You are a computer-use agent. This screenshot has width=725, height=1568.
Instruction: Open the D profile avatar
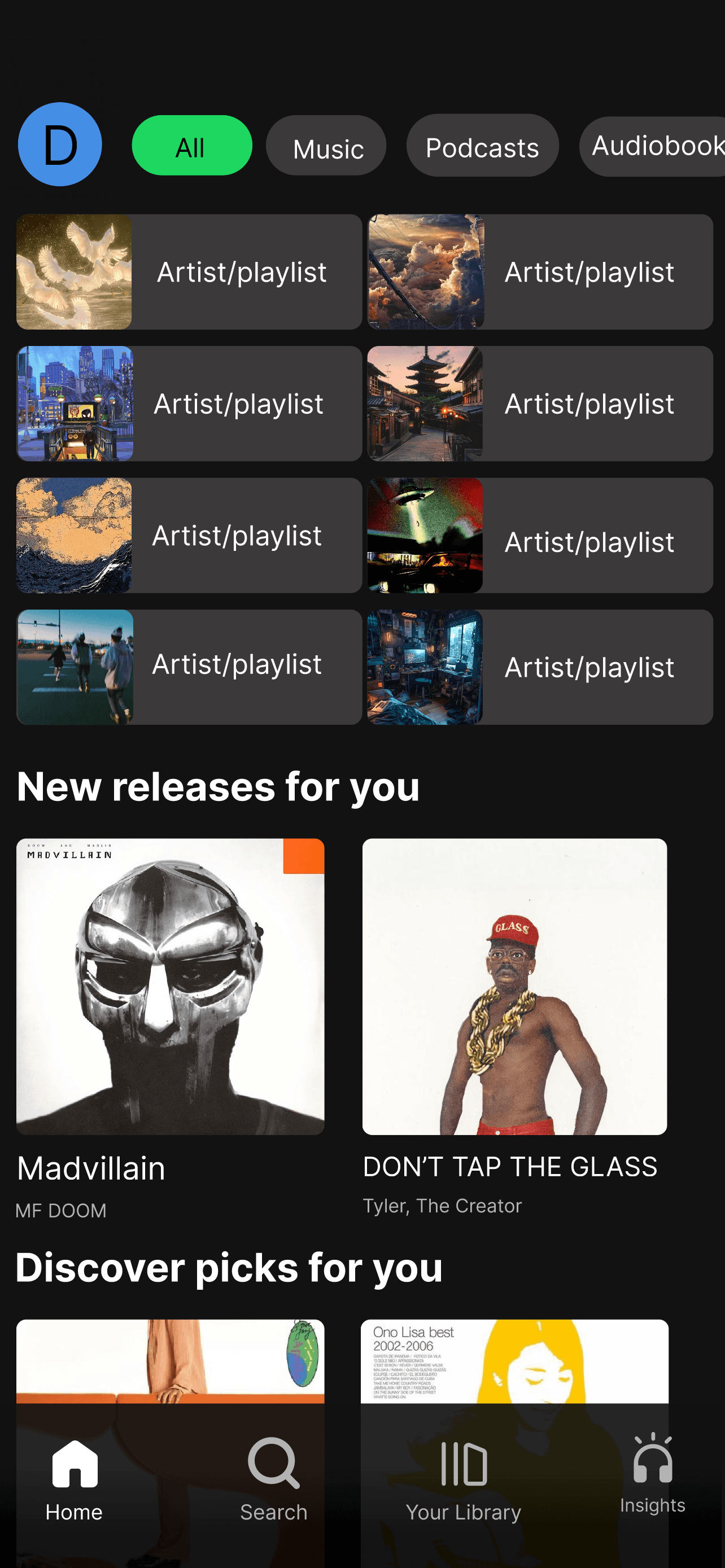click(x=60, y=144)
